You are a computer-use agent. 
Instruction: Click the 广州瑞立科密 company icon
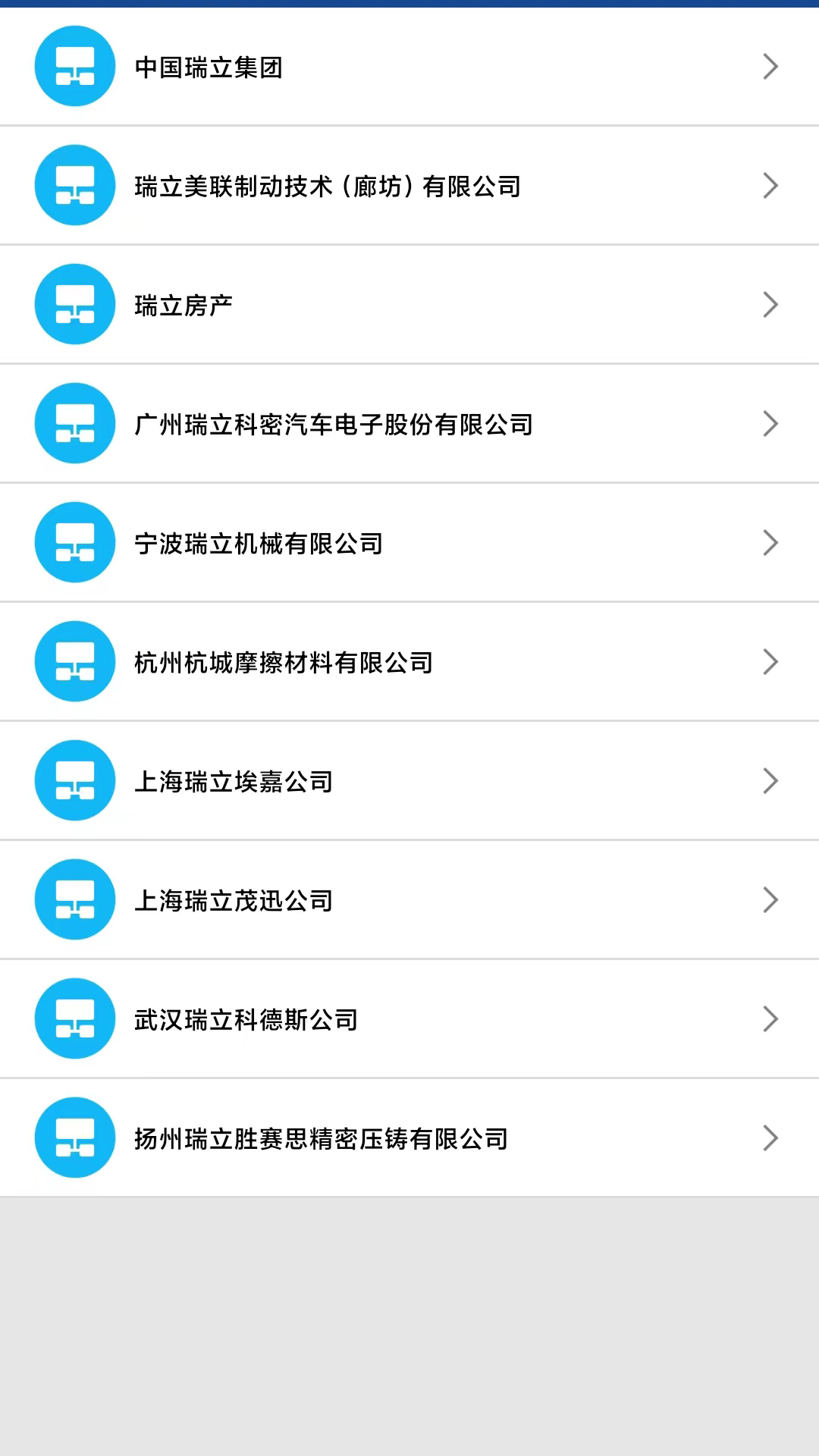(74, 423)
